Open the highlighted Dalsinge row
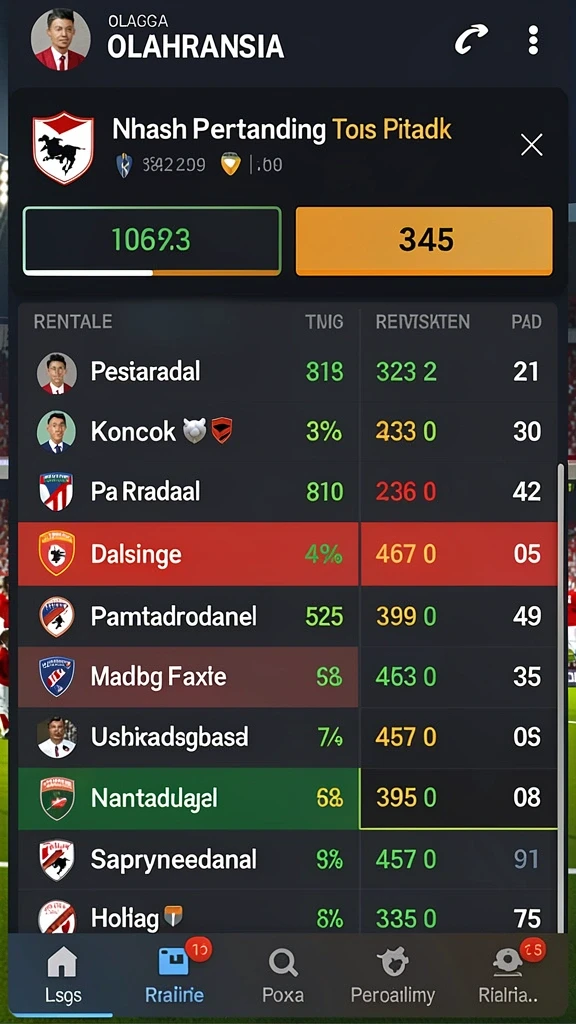576x1024 pixels. click(287, 554)
